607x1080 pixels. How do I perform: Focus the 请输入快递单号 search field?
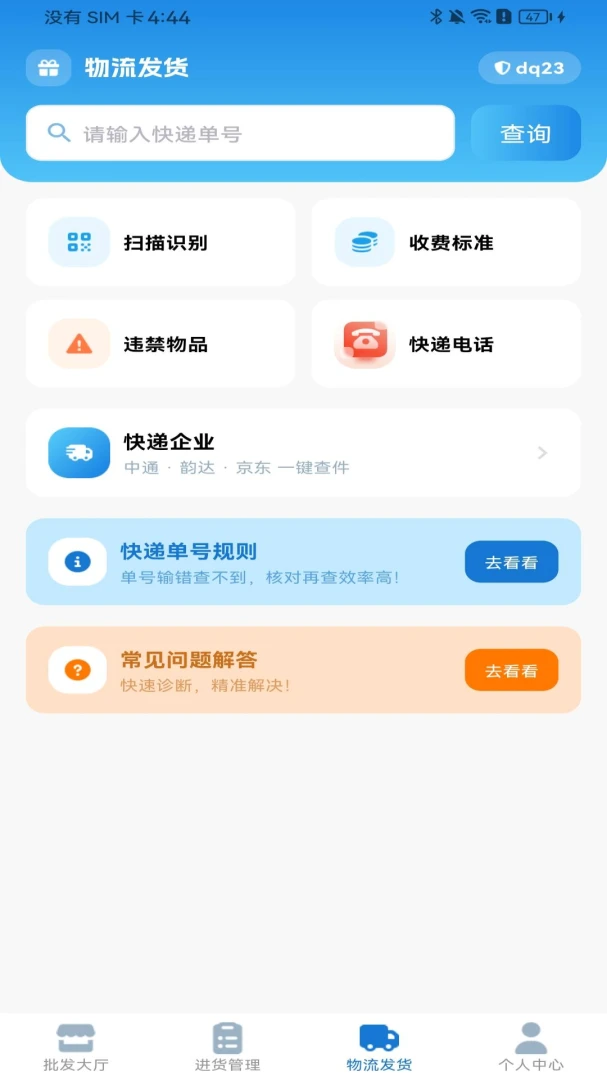(240, 133)
